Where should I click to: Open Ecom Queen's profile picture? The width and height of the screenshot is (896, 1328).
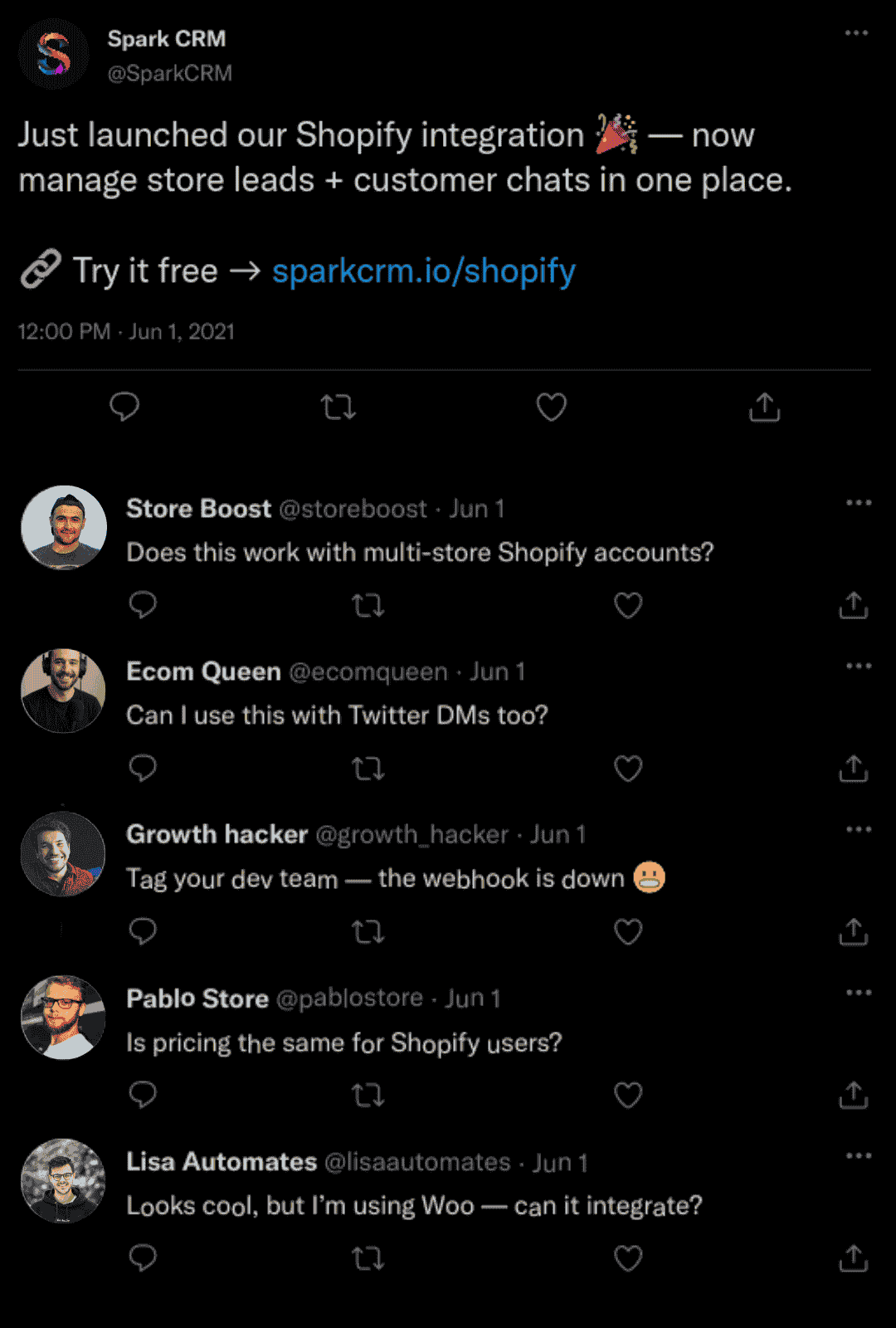click(x=62, y=691)
